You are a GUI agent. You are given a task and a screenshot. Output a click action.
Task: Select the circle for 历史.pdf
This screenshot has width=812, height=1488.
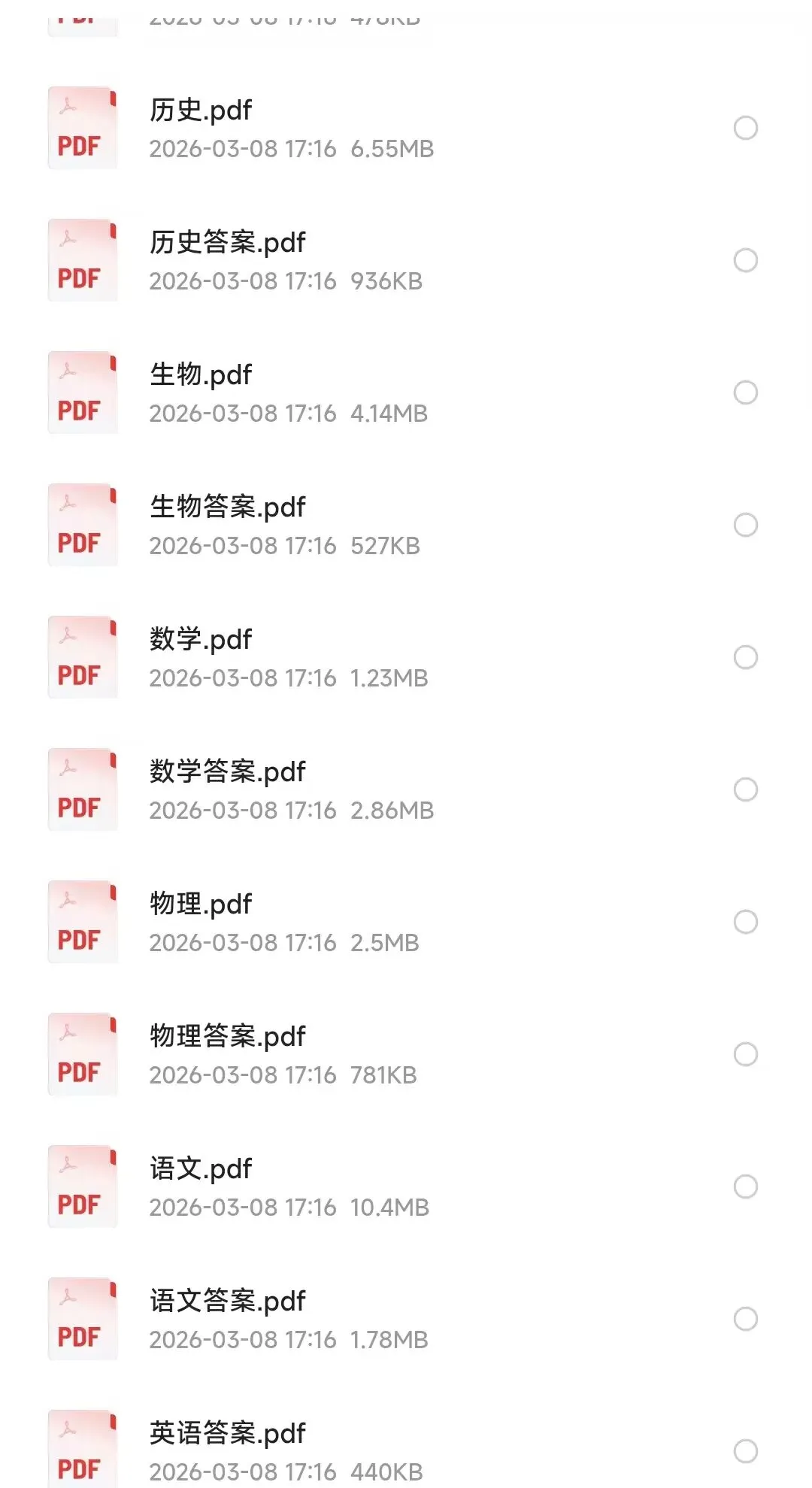[745, 129]
